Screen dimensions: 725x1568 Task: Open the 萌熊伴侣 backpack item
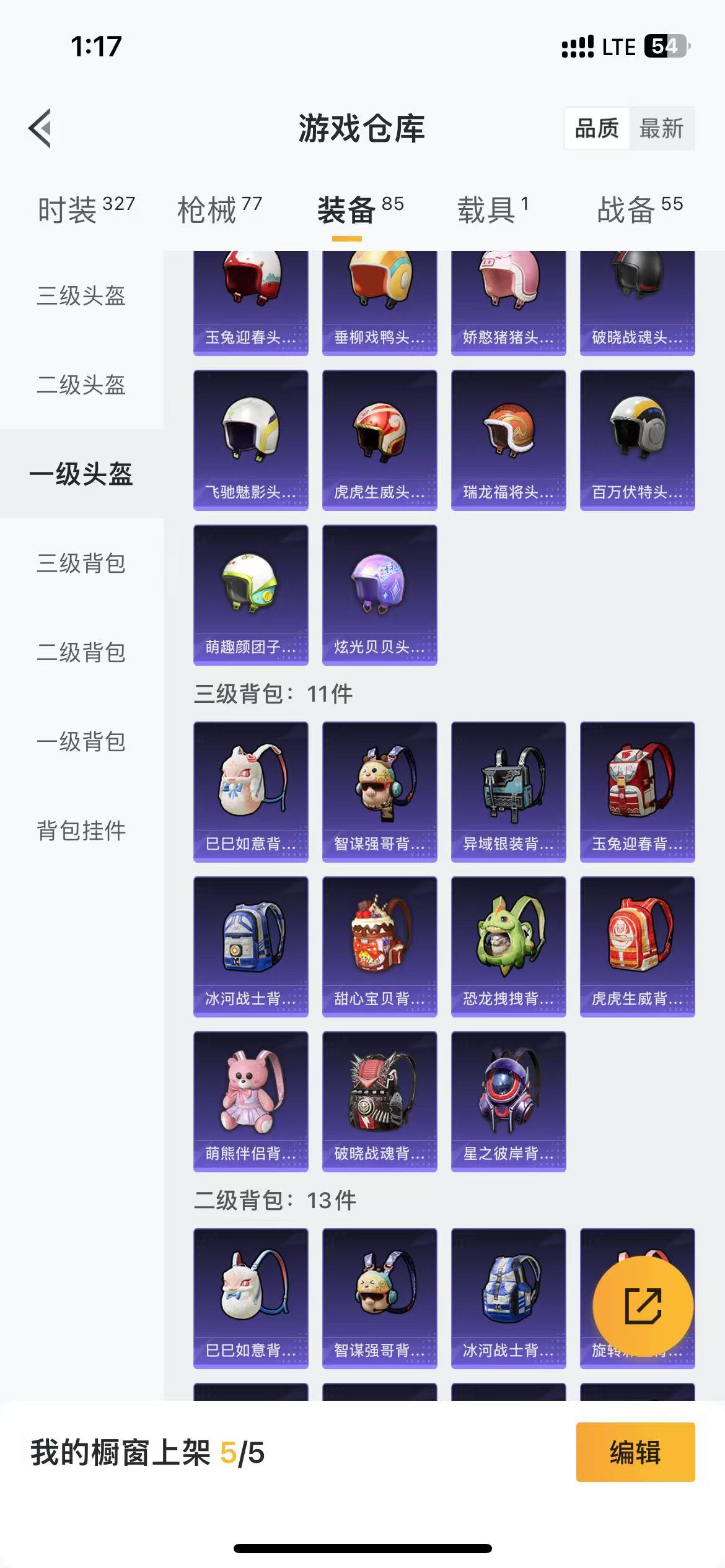251,1102
